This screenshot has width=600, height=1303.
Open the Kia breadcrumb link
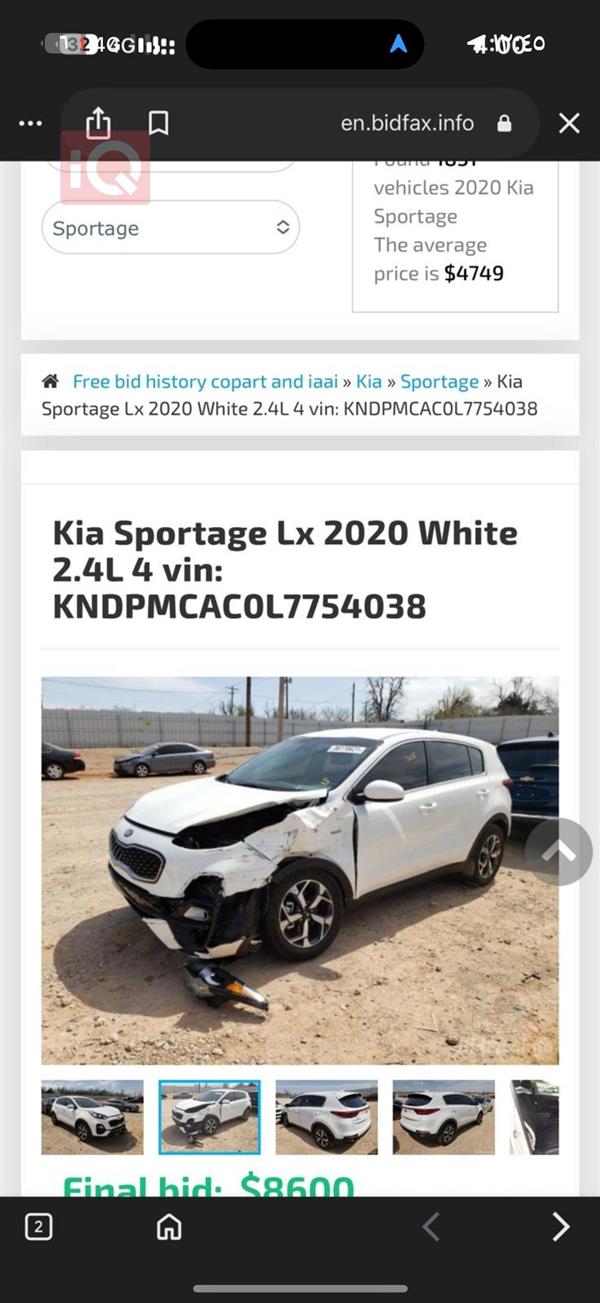[x=369, y=381]
